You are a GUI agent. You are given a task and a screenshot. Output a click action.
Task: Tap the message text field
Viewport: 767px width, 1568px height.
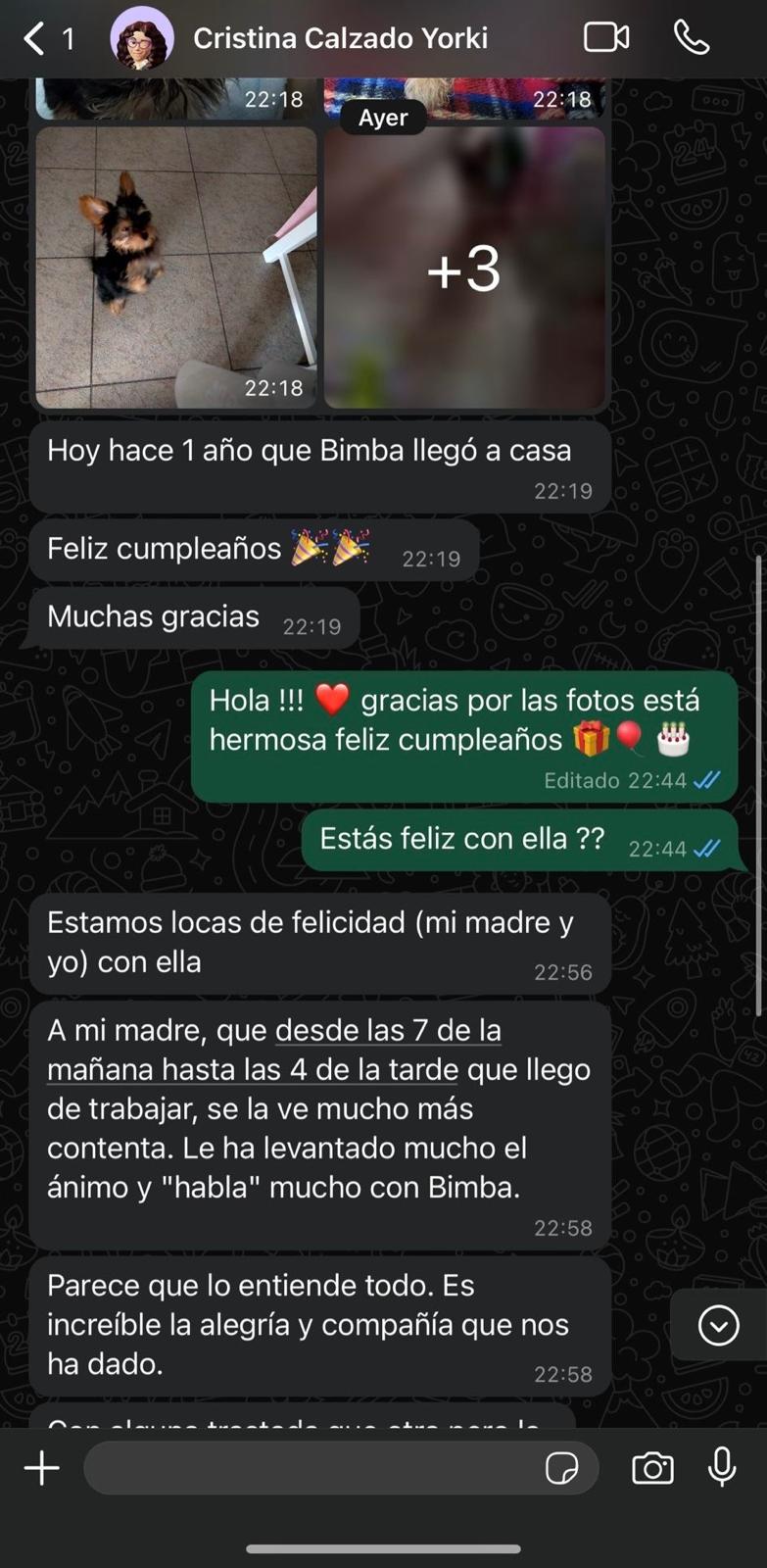tap(313, 1468)
